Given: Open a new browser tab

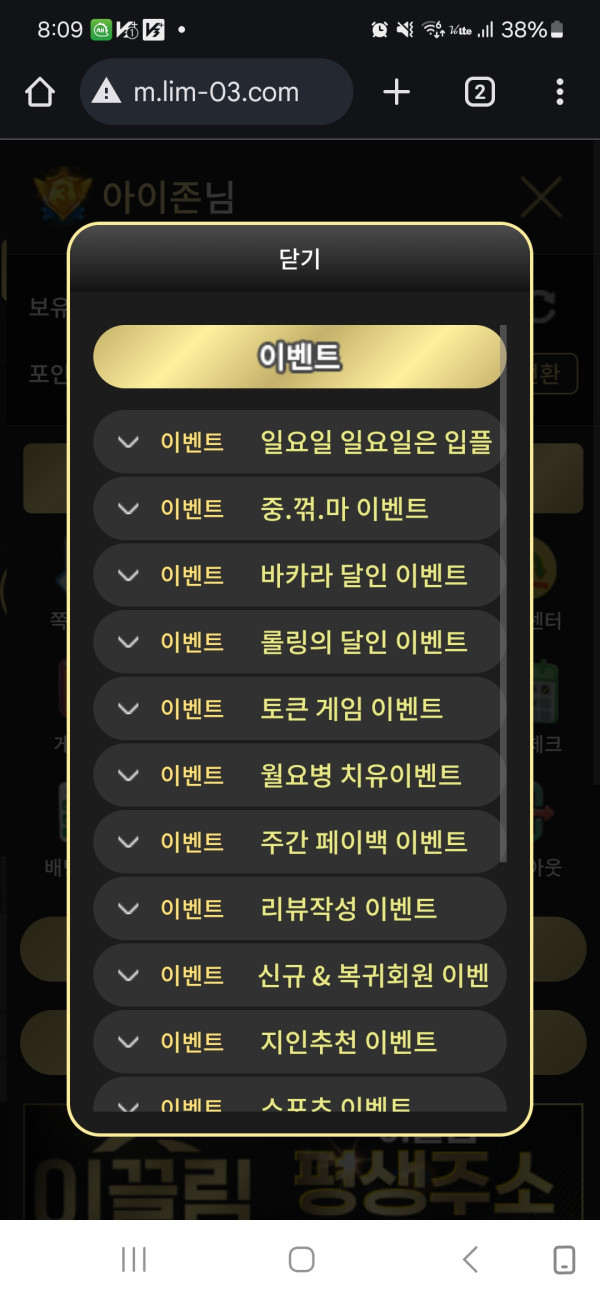Looking at the screenshot, I should (x=397, y=93).
